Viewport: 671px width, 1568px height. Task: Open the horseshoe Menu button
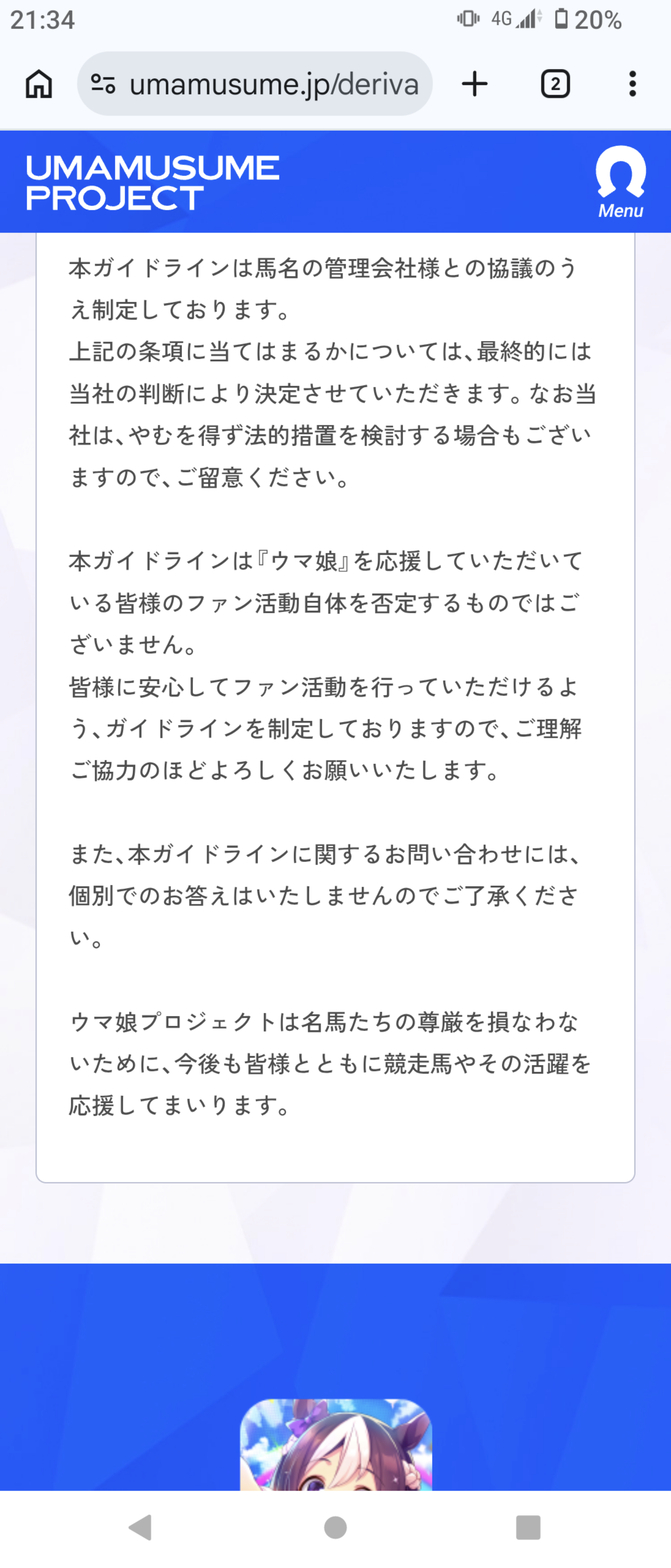[620, 181]
